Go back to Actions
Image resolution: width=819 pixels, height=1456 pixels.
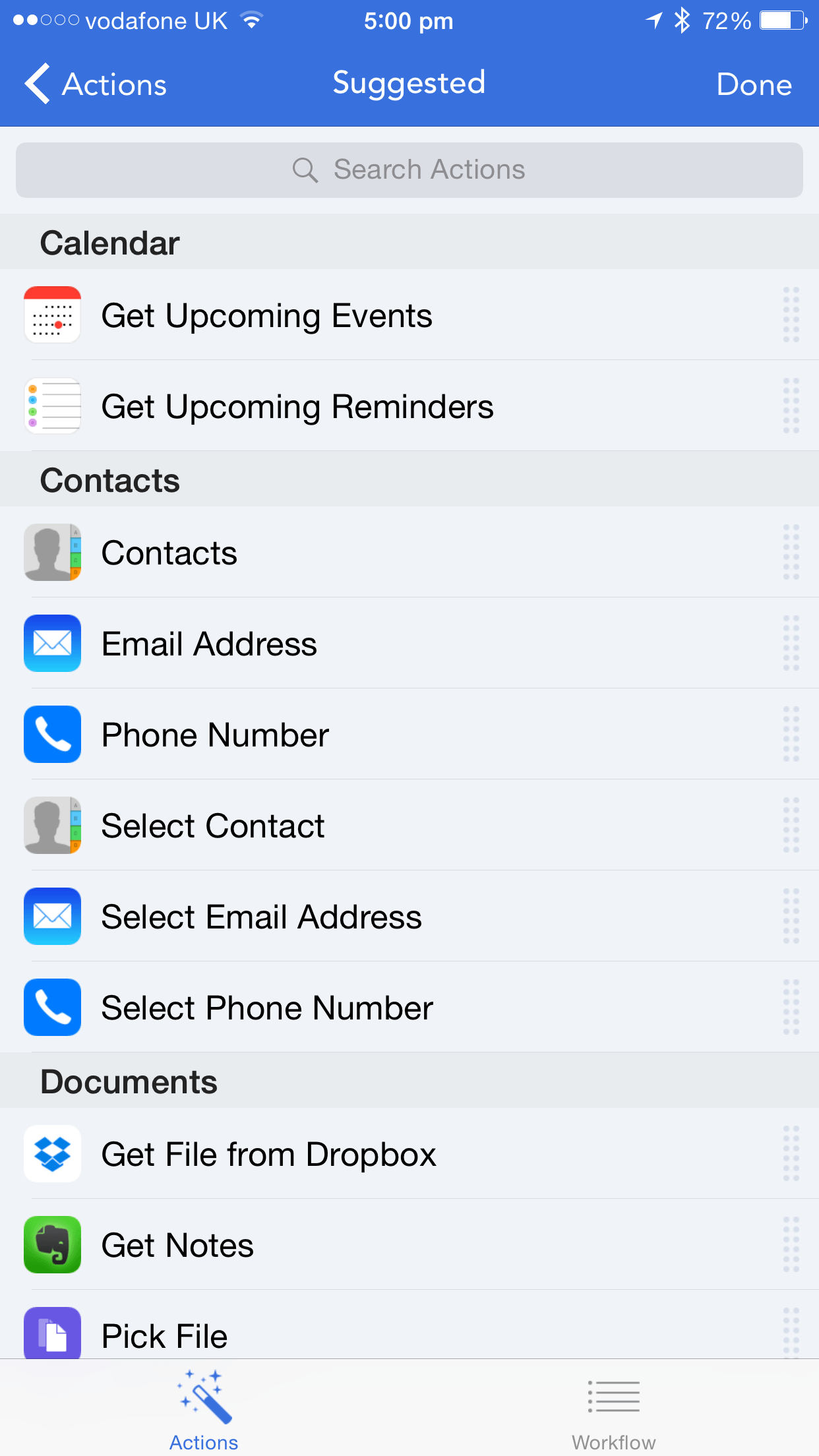96,84
